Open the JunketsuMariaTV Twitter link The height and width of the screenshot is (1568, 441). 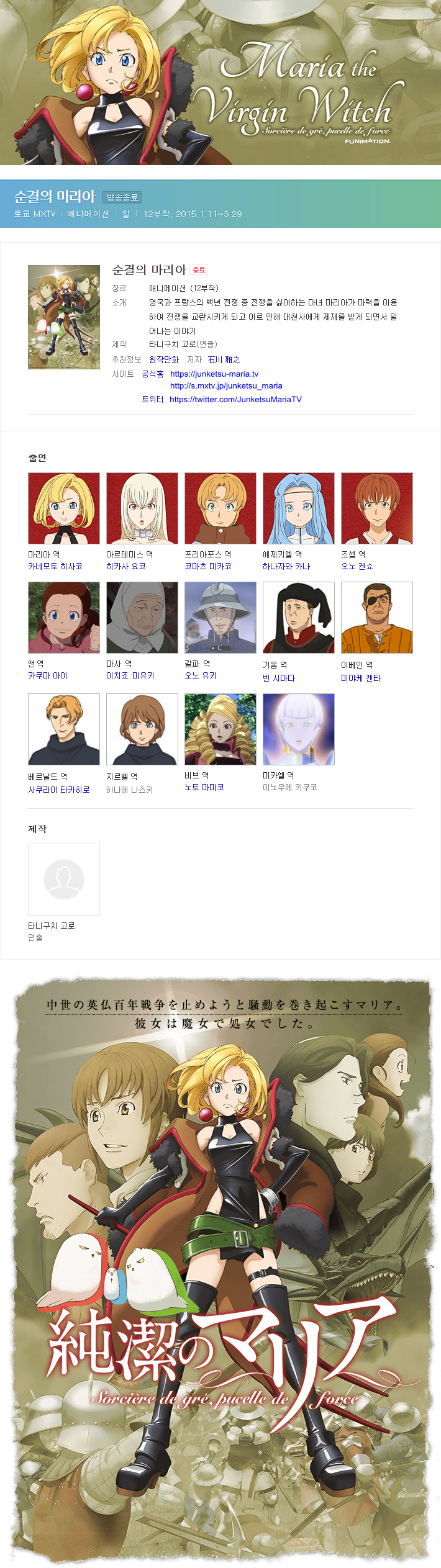pos(235,399)
